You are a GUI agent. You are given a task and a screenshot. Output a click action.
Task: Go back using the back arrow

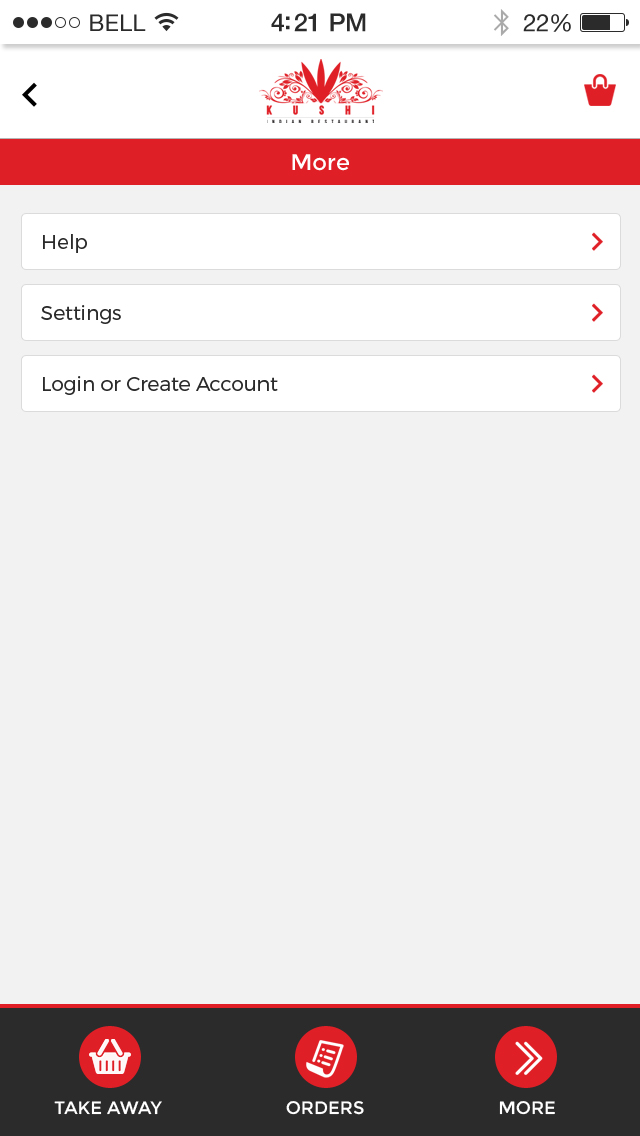pyautogui.click(x=30, y=94)
